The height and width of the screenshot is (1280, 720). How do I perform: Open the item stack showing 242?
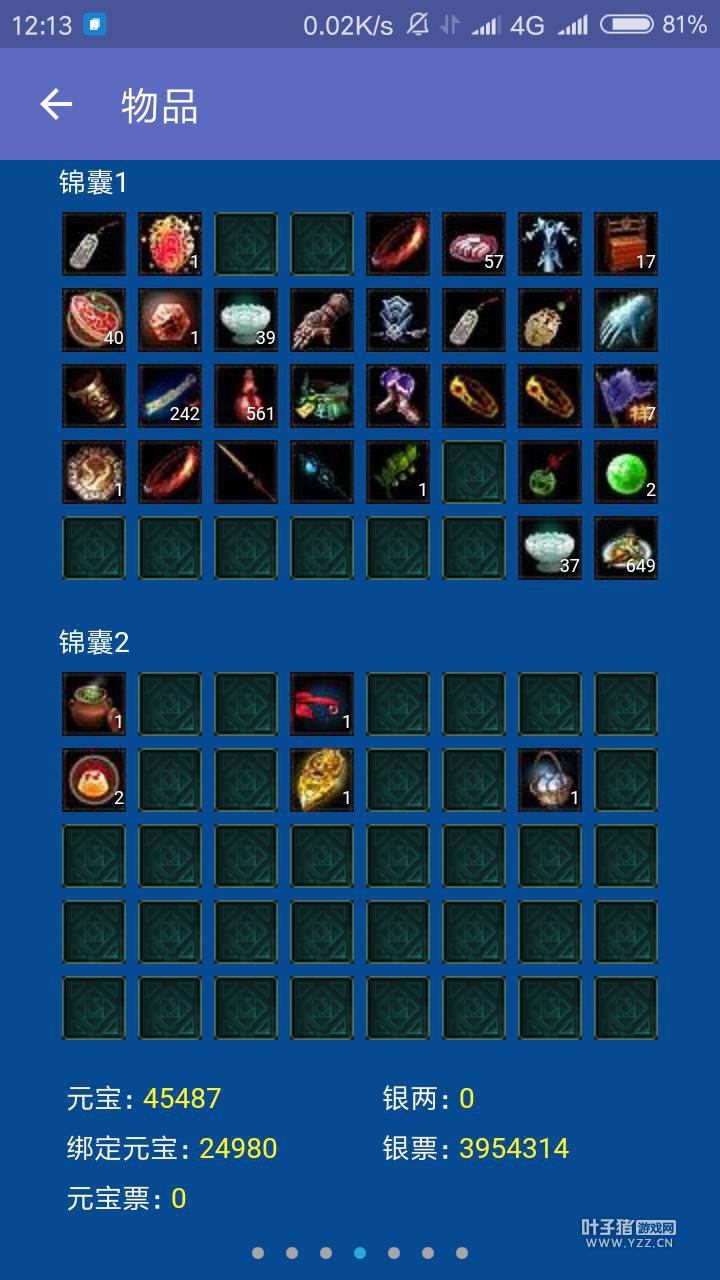pos(170,395)
